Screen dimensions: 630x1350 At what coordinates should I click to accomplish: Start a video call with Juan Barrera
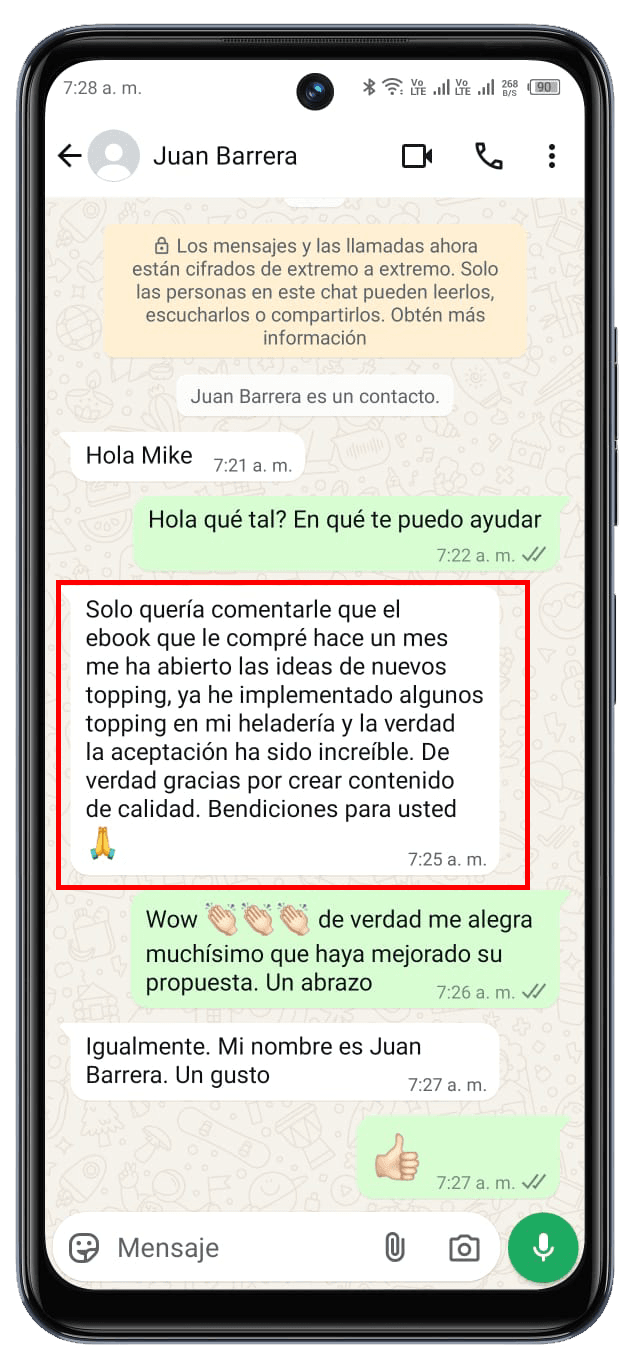coord(417,156)
